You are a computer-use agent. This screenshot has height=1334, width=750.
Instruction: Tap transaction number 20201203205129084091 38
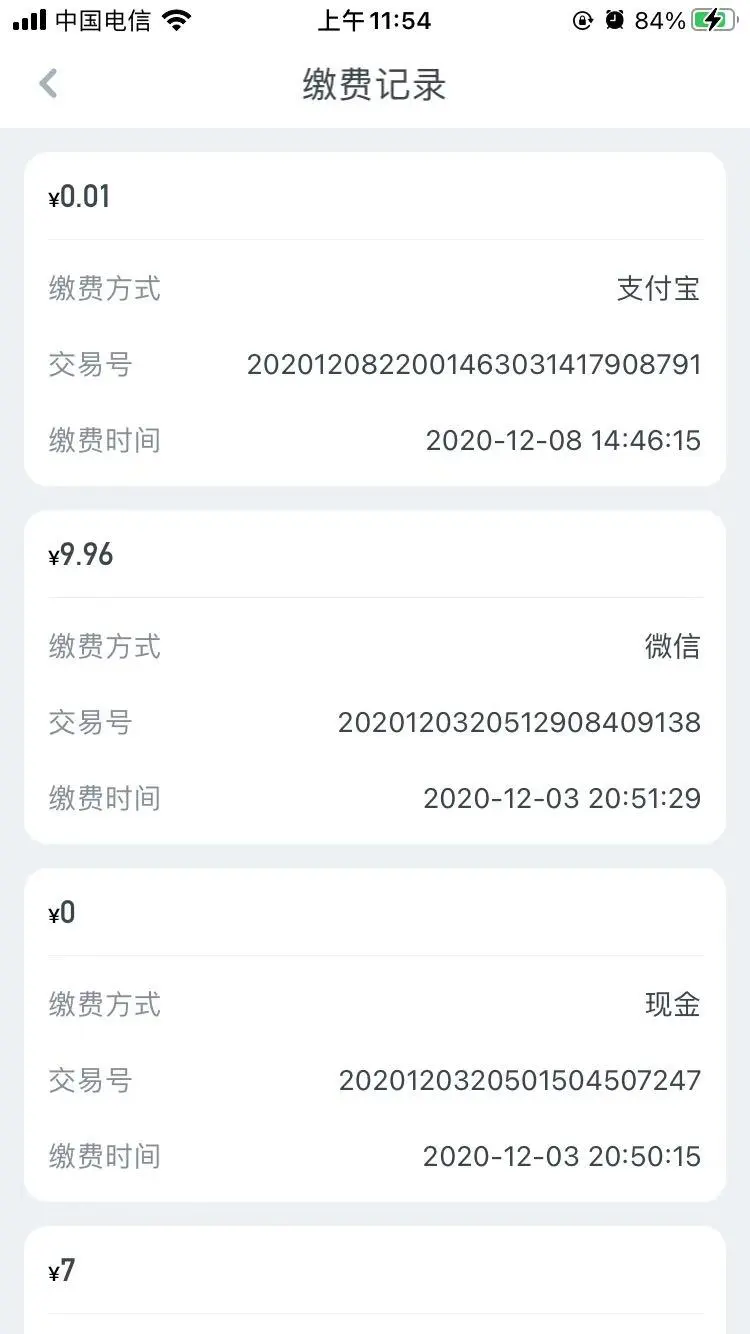[519, 722]
